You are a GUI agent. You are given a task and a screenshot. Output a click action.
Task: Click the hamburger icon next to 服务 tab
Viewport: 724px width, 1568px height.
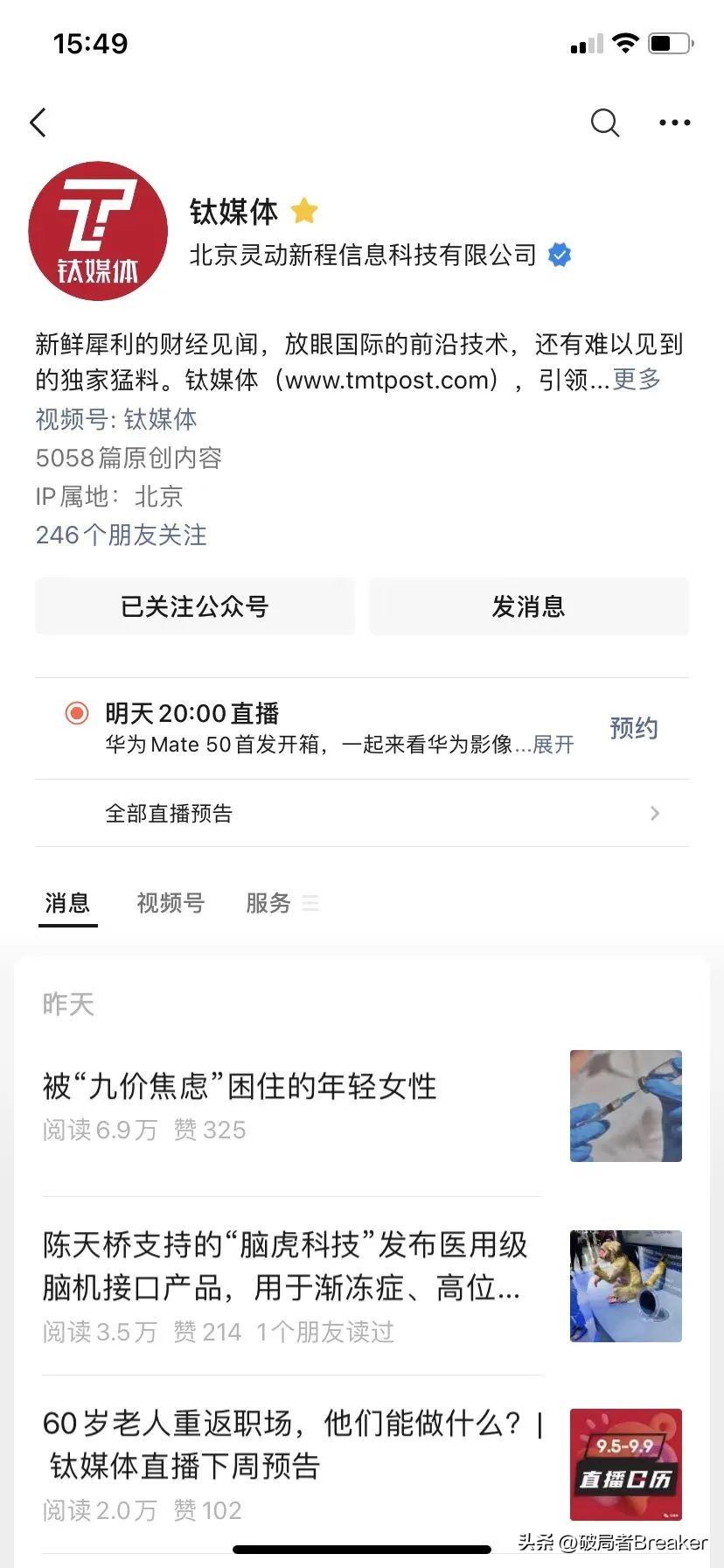click(311, 903)
